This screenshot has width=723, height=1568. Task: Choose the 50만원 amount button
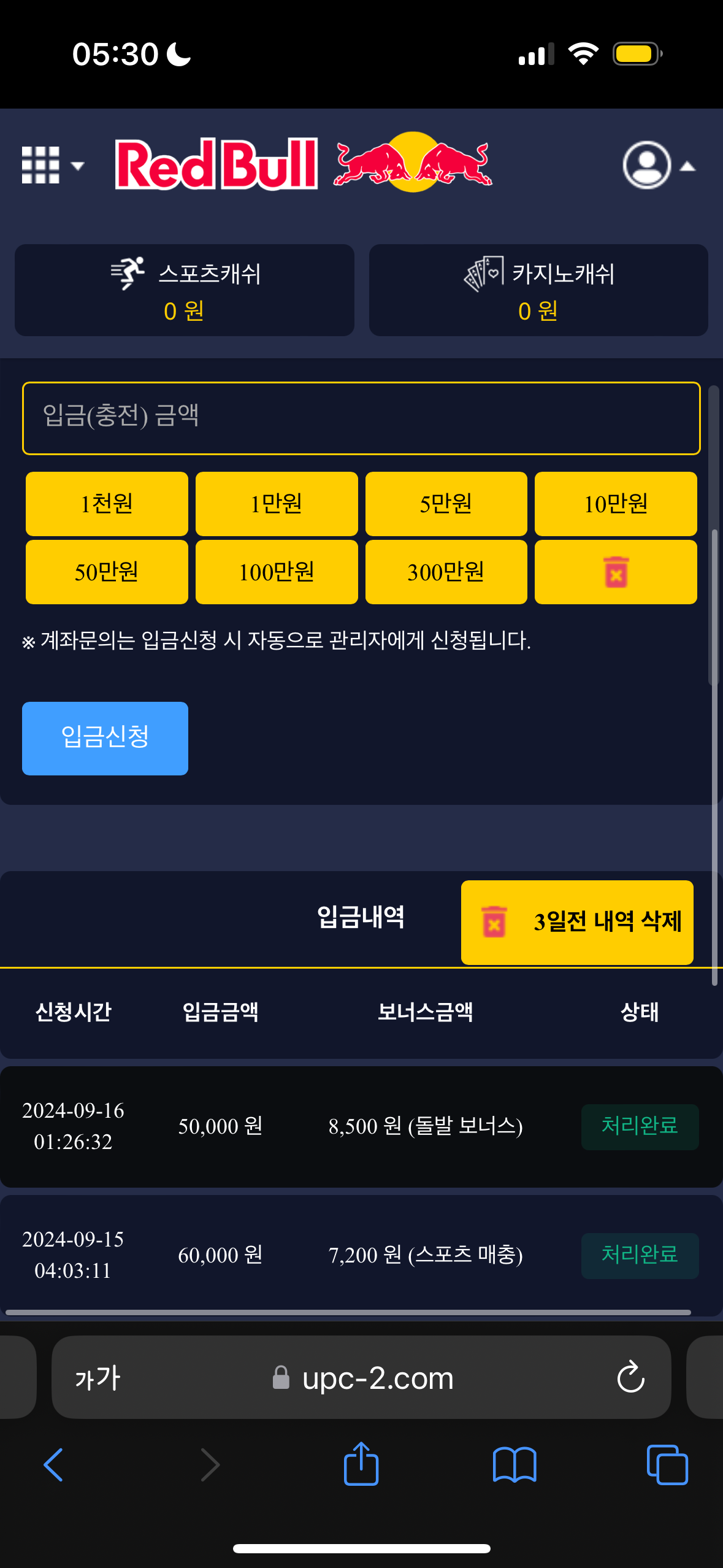[x=107, y=572]
